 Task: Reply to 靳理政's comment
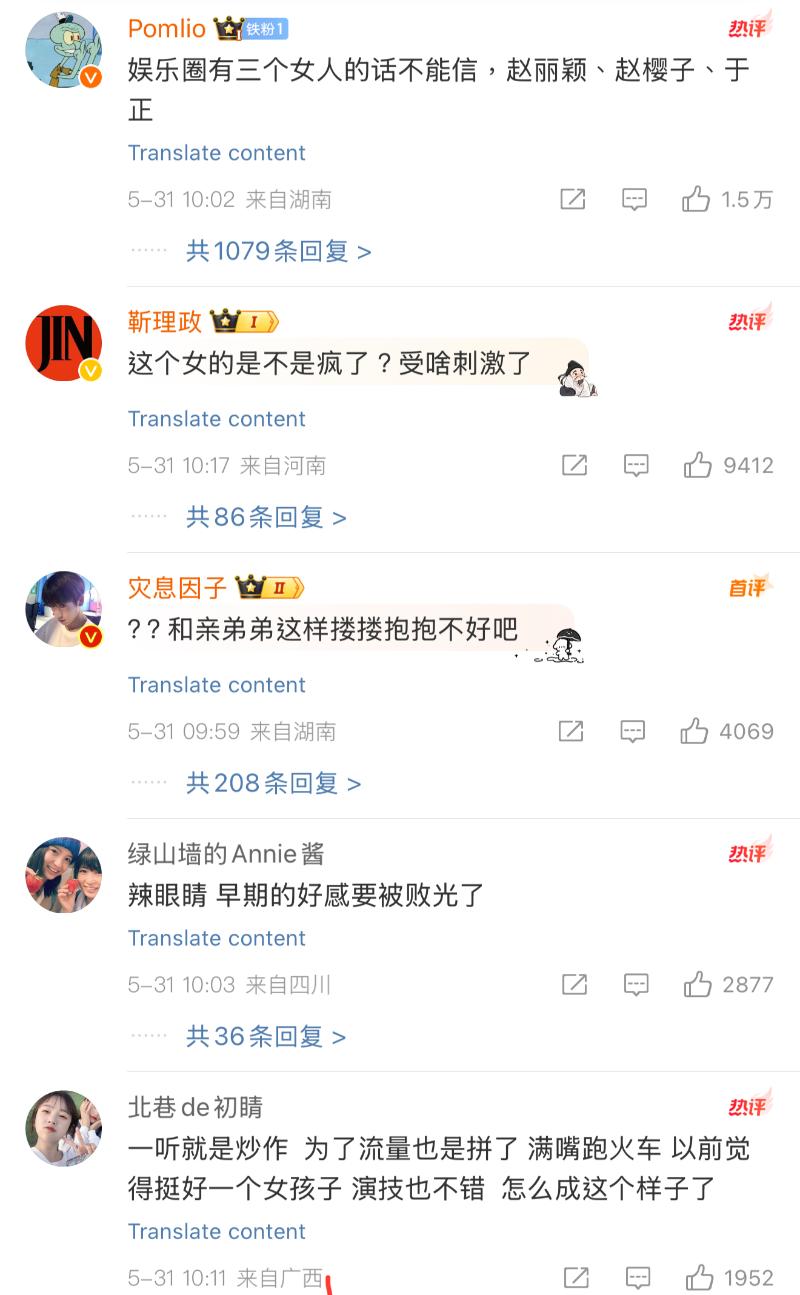(636, 465)
